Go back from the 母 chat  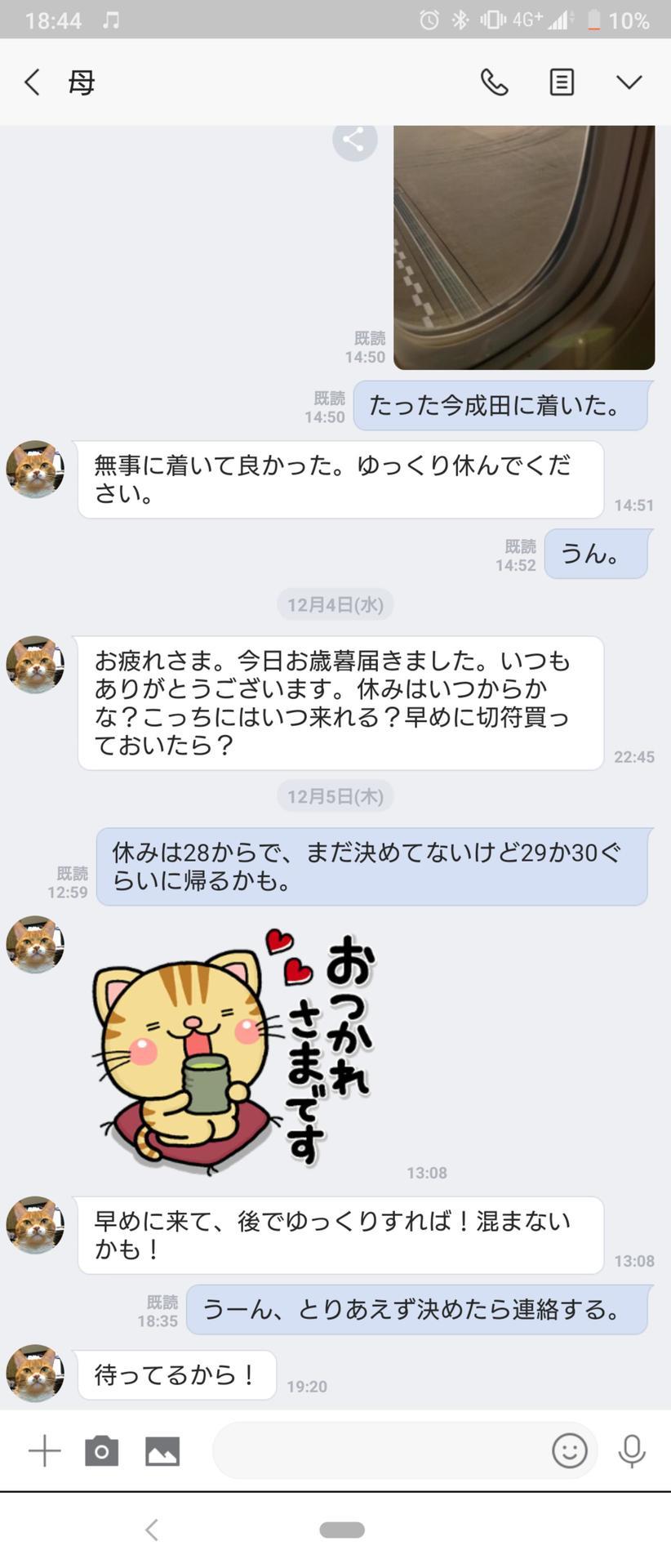(x=32, y=82)
